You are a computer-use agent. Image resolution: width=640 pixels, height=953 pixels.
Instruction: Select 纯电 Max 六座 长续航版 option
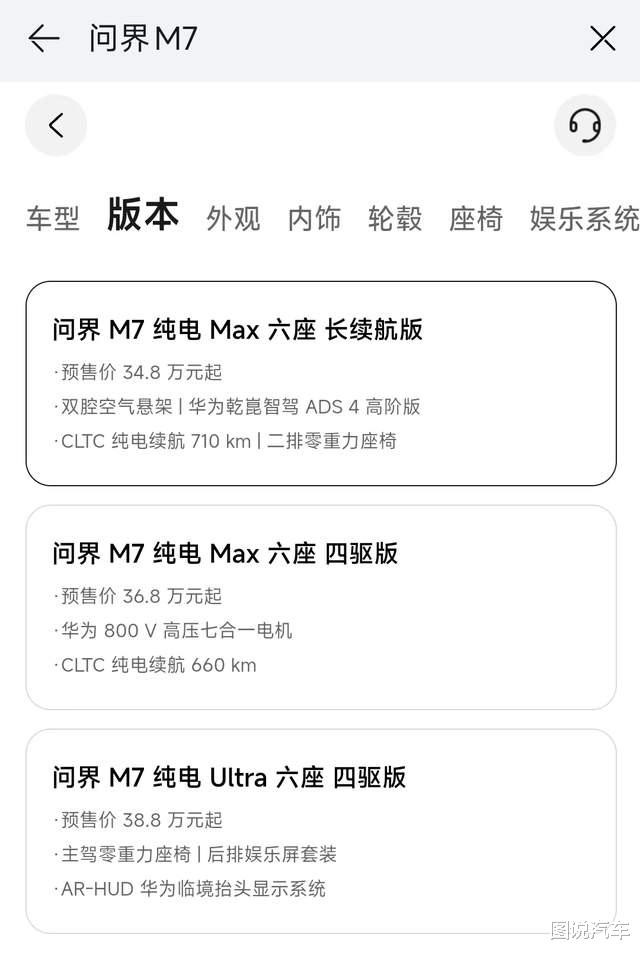[320, 384]
